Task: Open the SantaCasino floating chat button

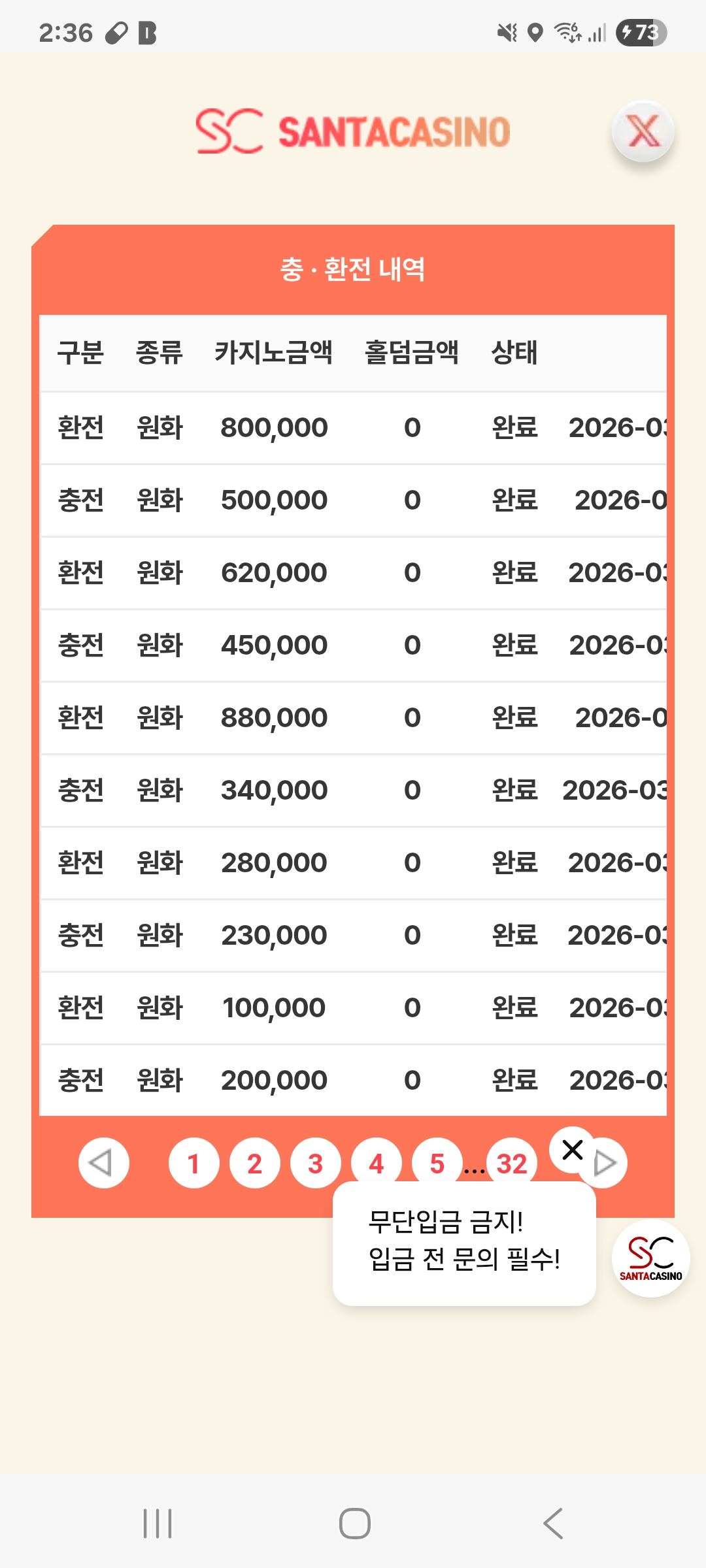Action: (650, 1258)
